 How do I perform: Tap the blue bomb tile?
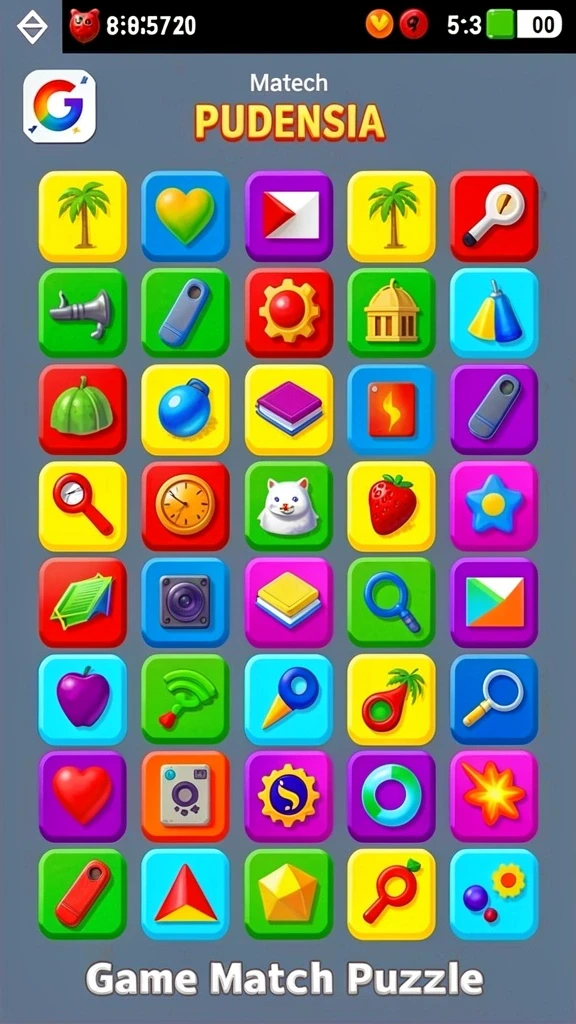tap(185, 409)
